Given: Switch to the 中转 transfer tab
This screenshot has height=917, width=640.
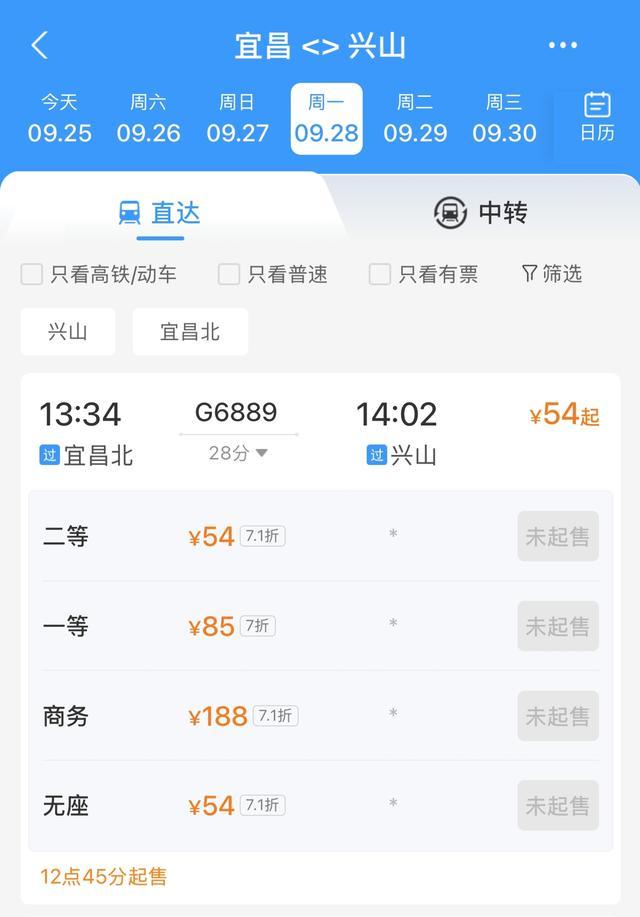Looking at the screenshot, I should pyautogui.click(x=481, y=212).
